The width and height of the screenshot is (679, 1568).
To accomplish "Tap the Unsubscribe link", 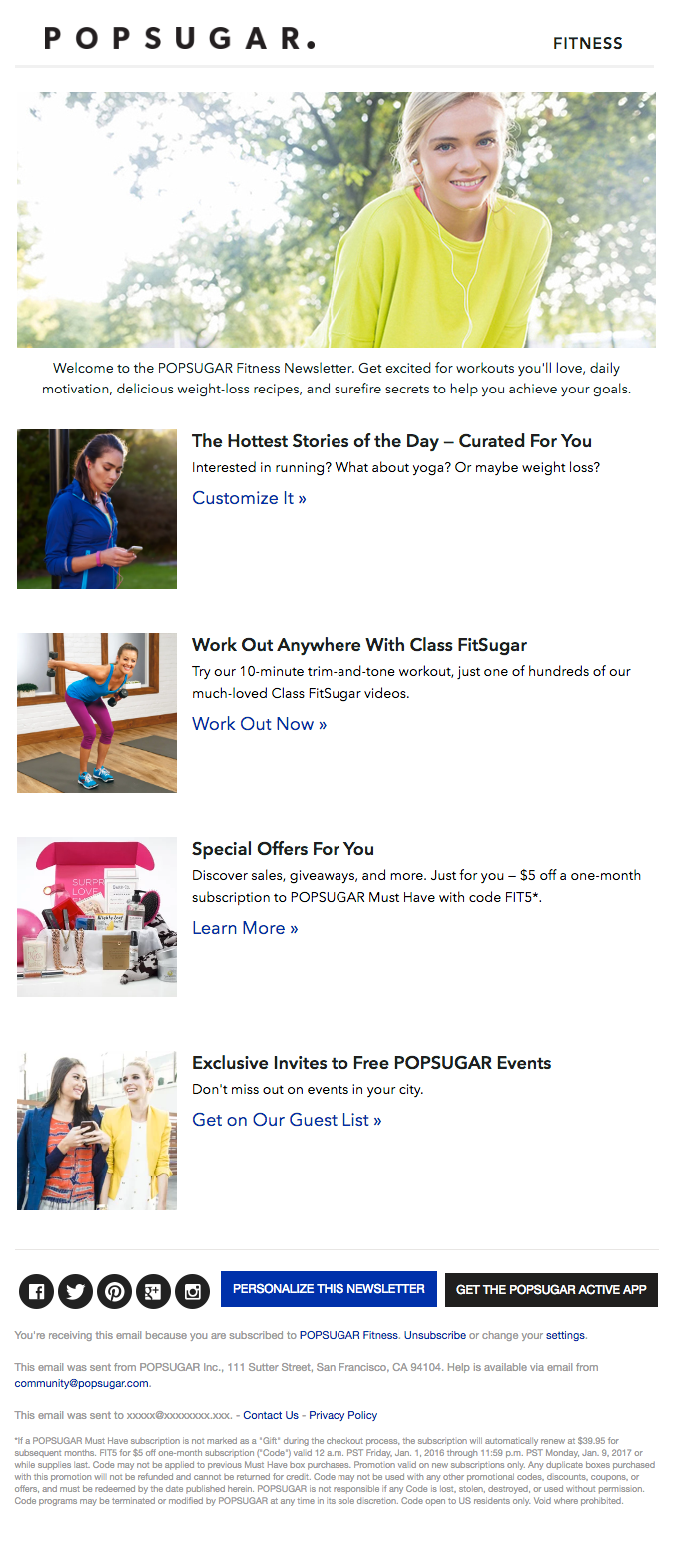I will click(x=434, y=1335).
